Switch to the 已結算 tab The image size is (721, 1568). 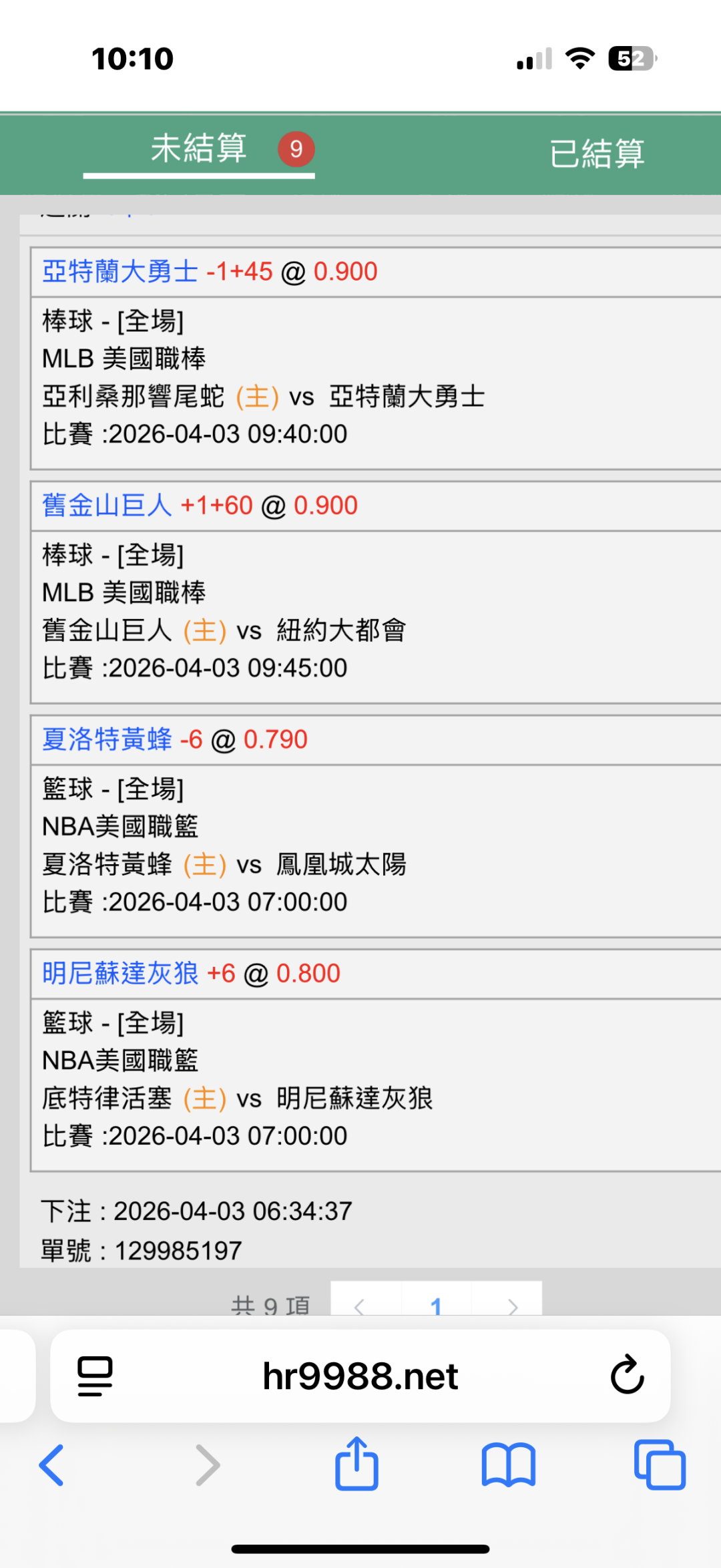tap(596, 154)
